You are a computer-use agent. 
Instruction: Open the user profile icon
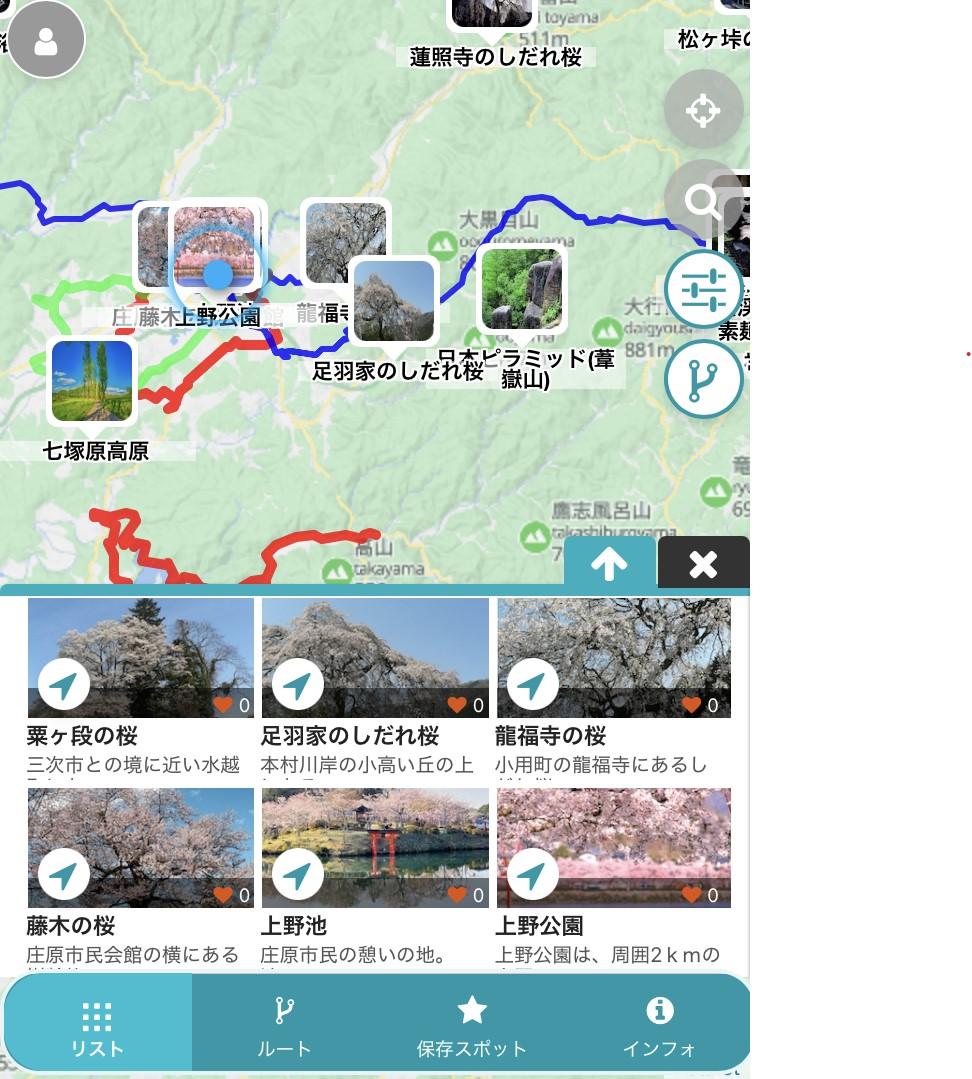point(46,41)
